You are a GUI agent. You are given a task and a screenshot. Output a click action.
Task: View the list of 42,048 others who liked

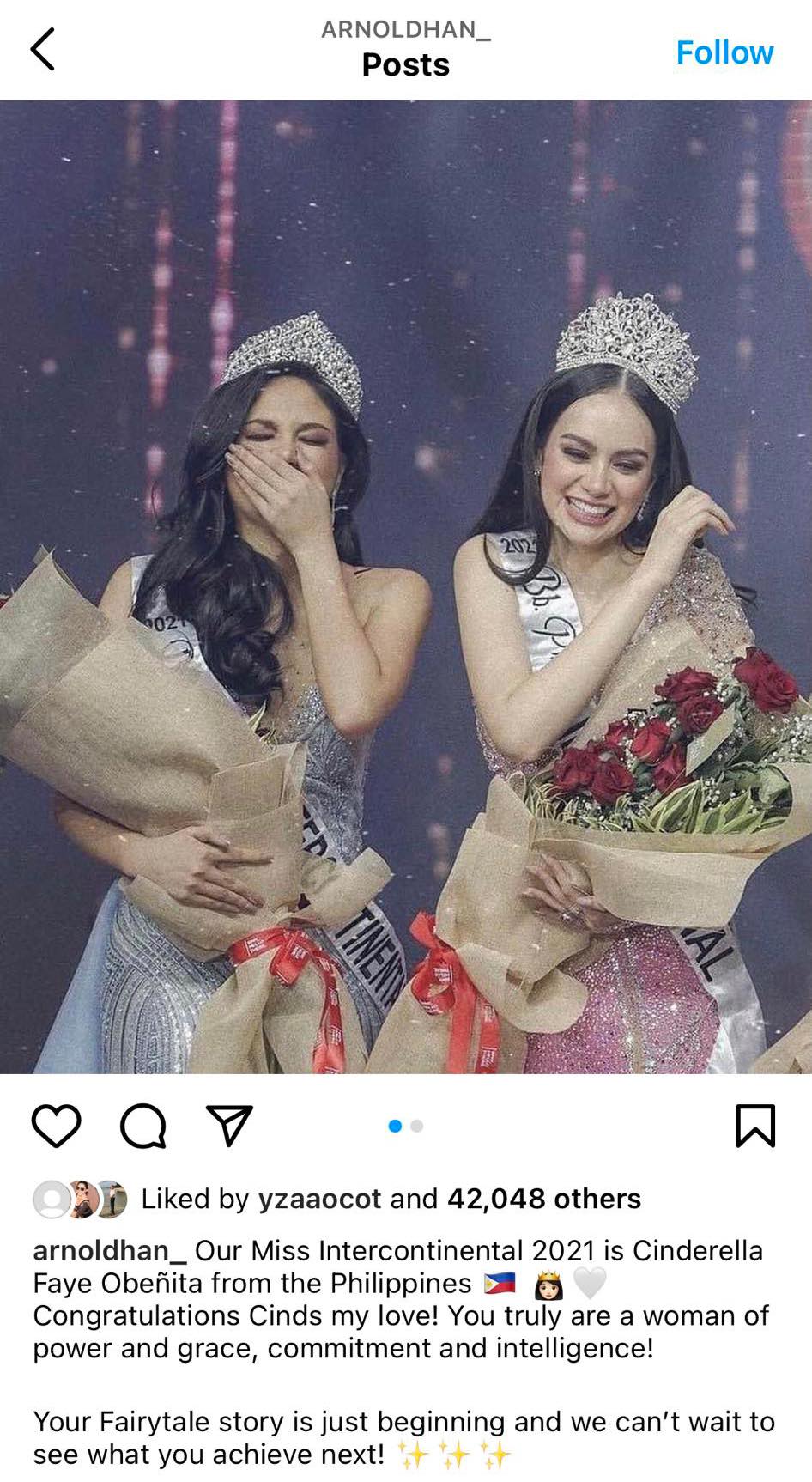click(543, 1199)
